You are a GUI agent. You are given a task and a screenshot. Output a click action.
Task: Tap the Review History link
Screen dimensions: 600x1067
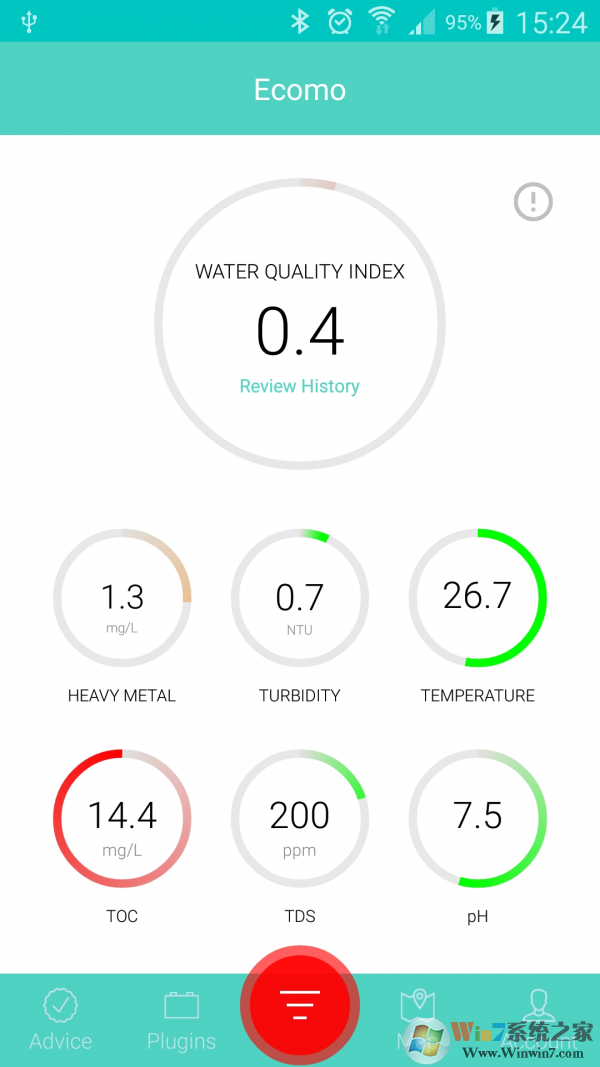[x=299, y=386]
